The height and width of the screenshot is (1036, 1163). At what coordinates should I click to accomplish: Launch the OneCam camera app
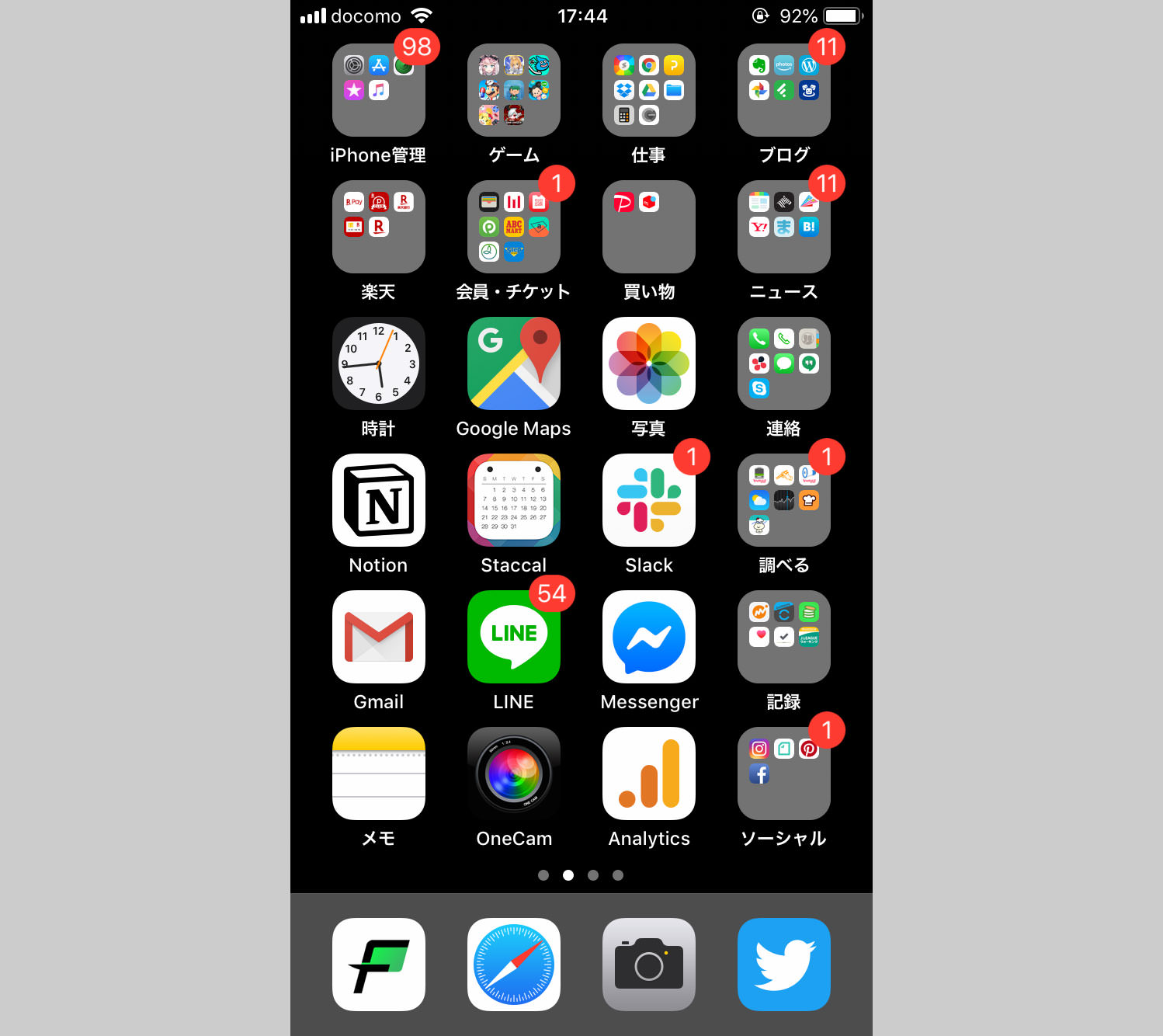coord(513,774)
